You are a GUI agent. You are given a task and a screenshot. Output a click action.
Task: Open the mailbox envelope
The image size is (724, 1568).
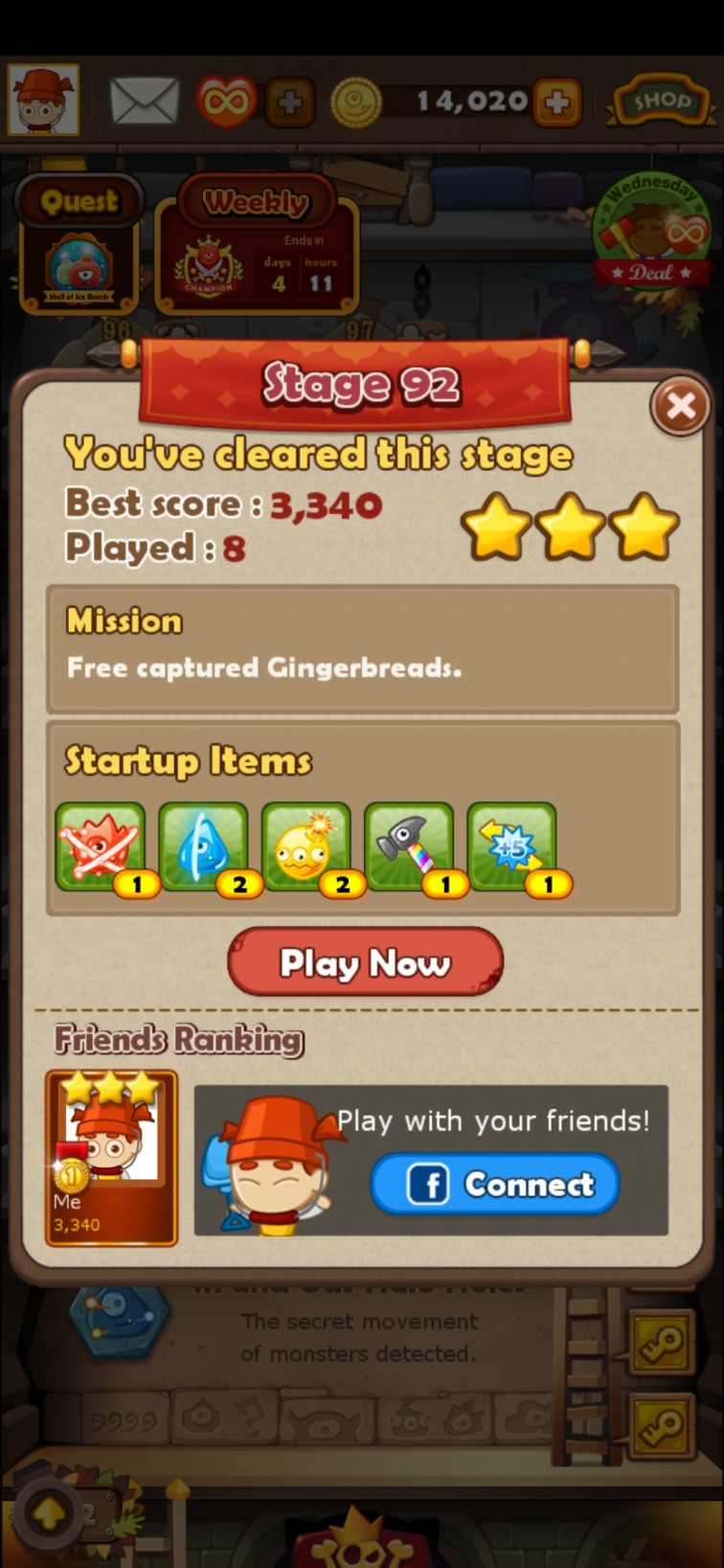click(144, 101)
